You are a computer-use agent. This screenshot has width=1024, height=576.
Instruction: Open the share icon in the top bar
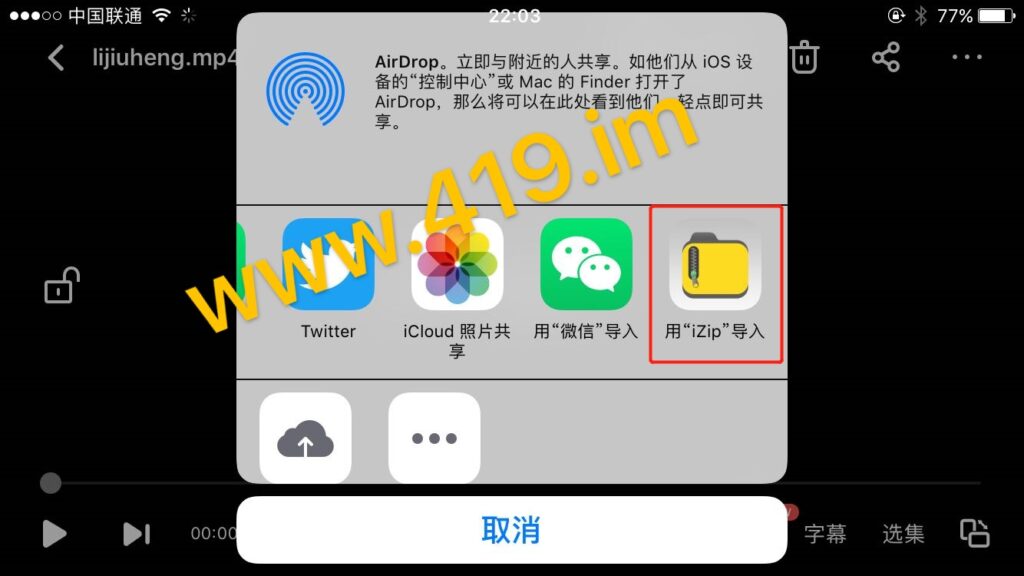pos(886,57)
